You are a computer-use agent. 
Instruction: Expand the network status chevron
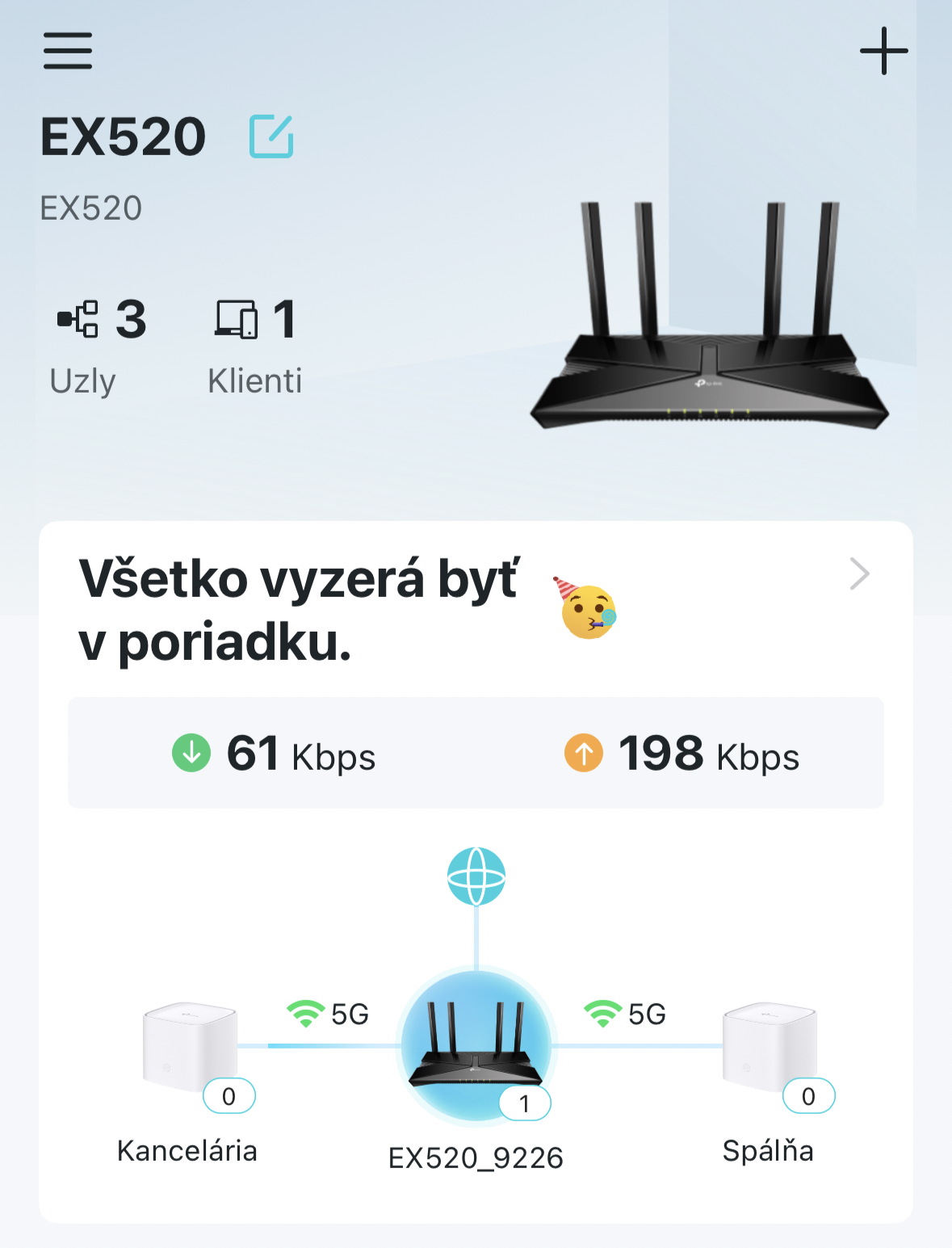click(860, 574)
